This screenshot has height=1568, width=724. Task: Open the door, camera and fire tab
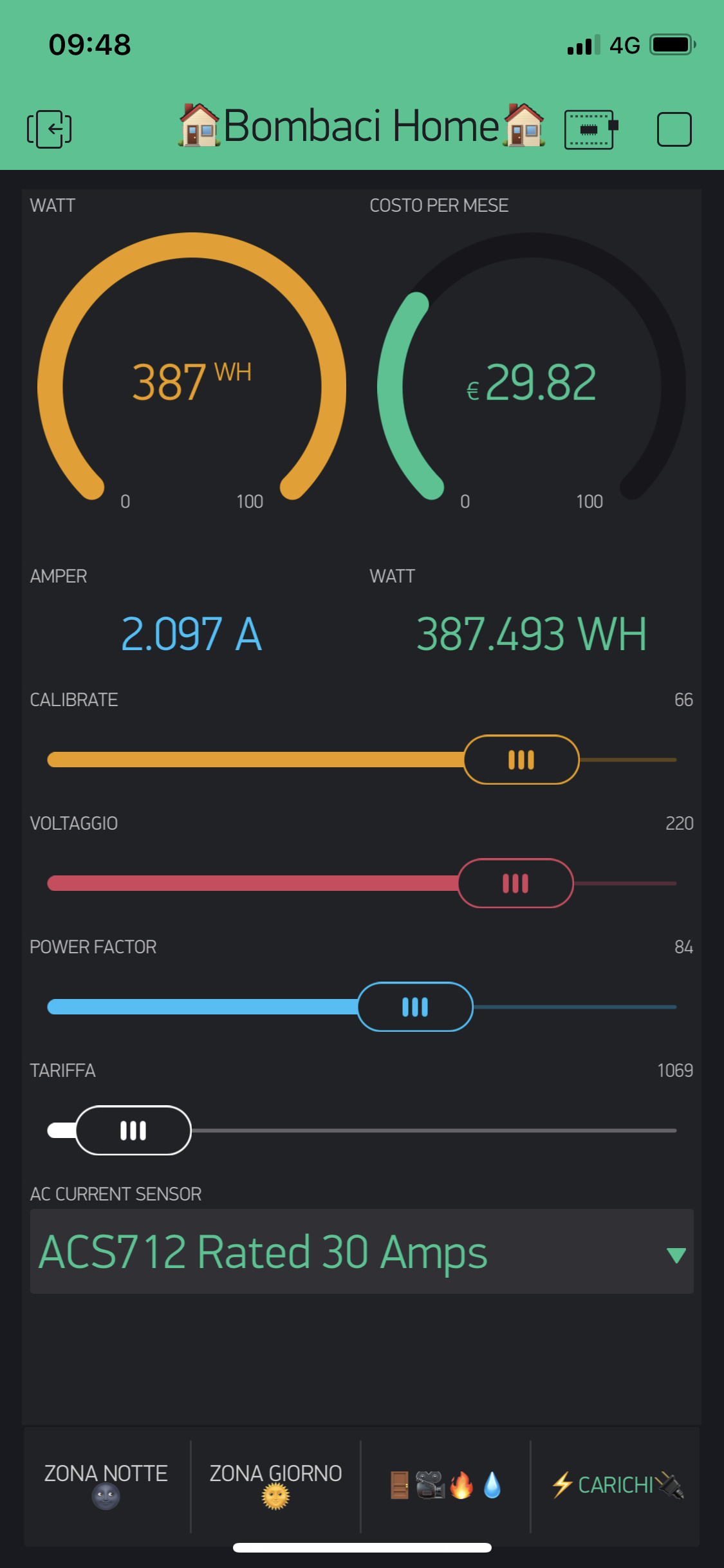[445, 1486]
